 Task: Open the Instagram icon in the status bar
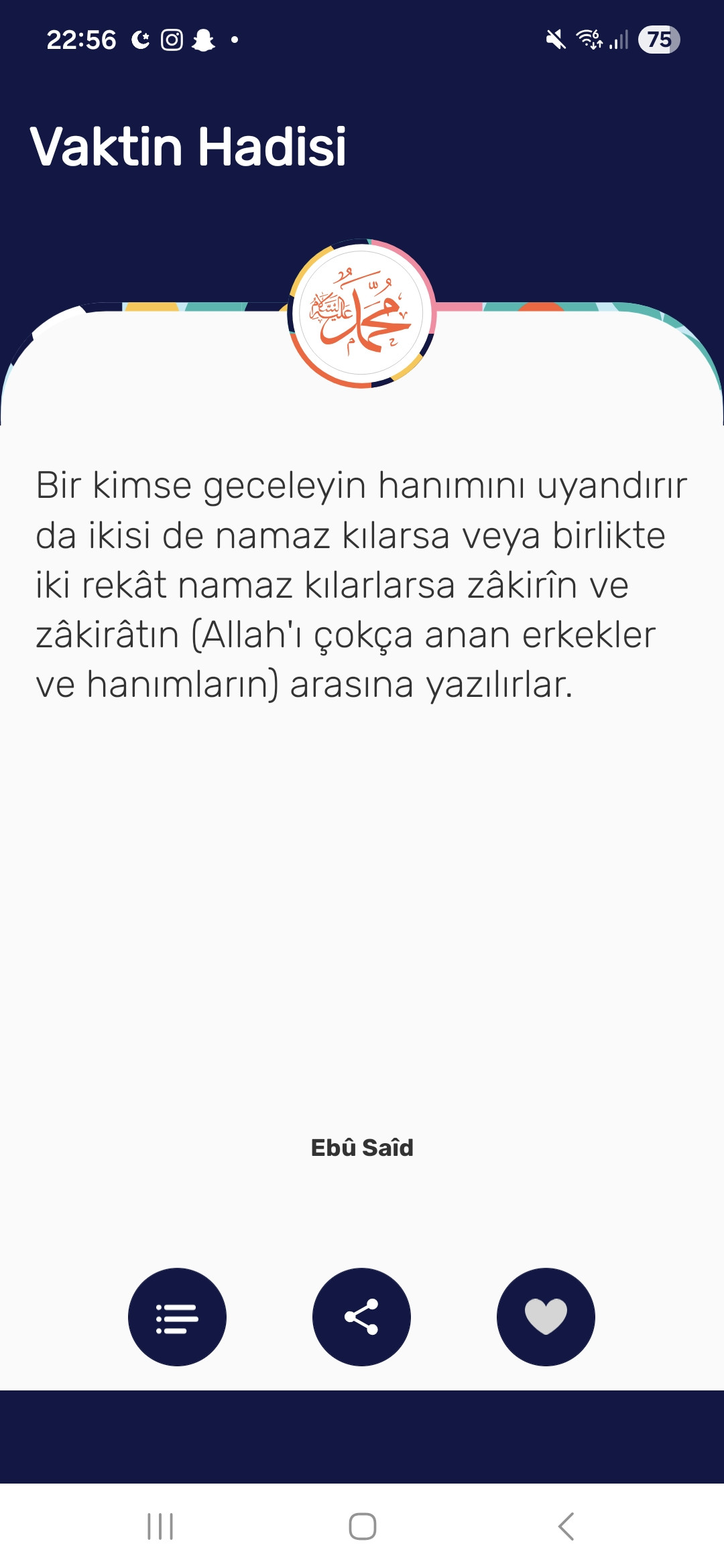point(172,39)
